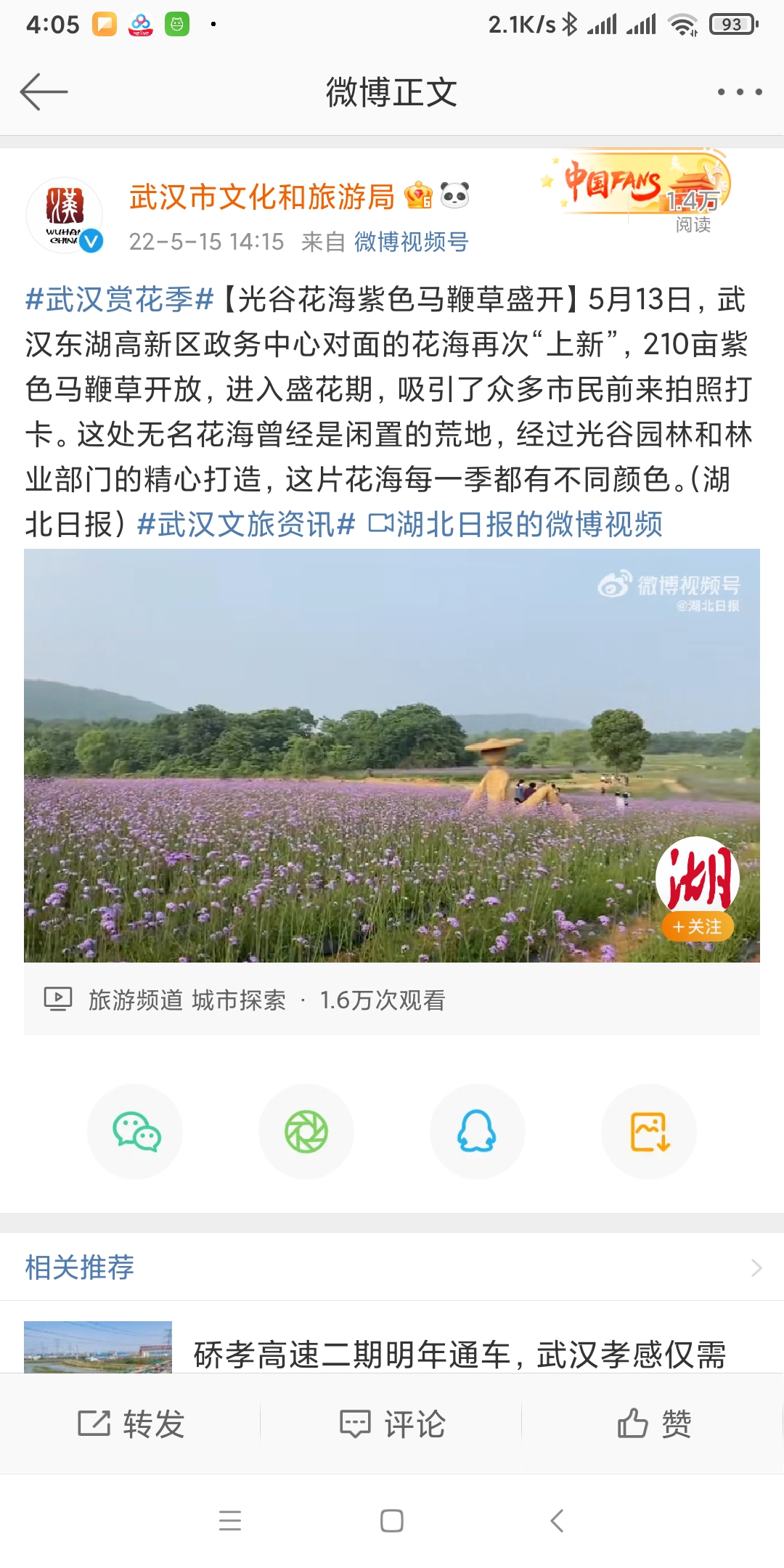784x1568 pixels.
Task: Open the 武汉市文化和旅游局 account name
Action: tap(261, 197)
